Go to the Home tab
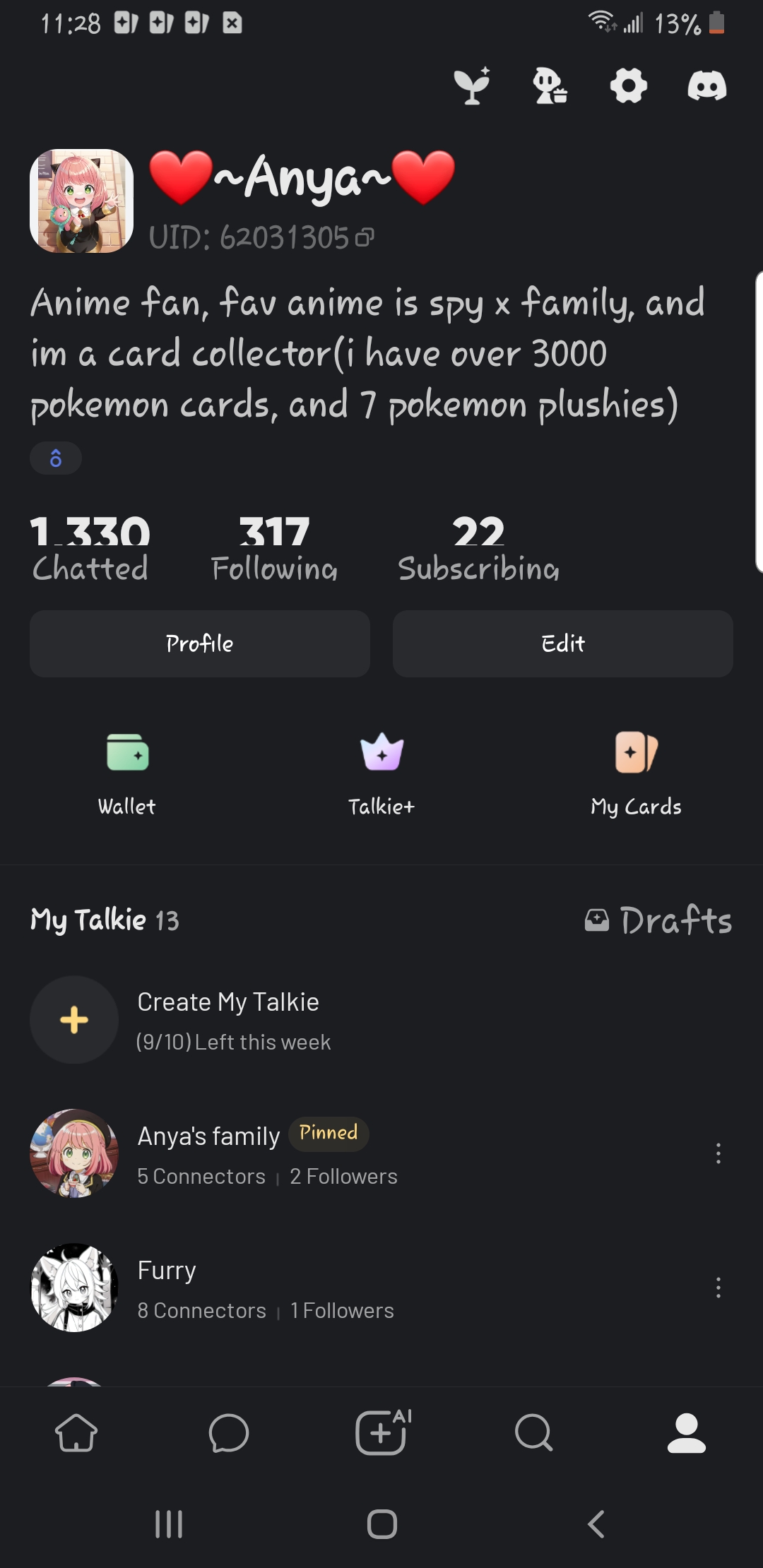Screen dimensions: 763x1568 tap(76, 1433)
